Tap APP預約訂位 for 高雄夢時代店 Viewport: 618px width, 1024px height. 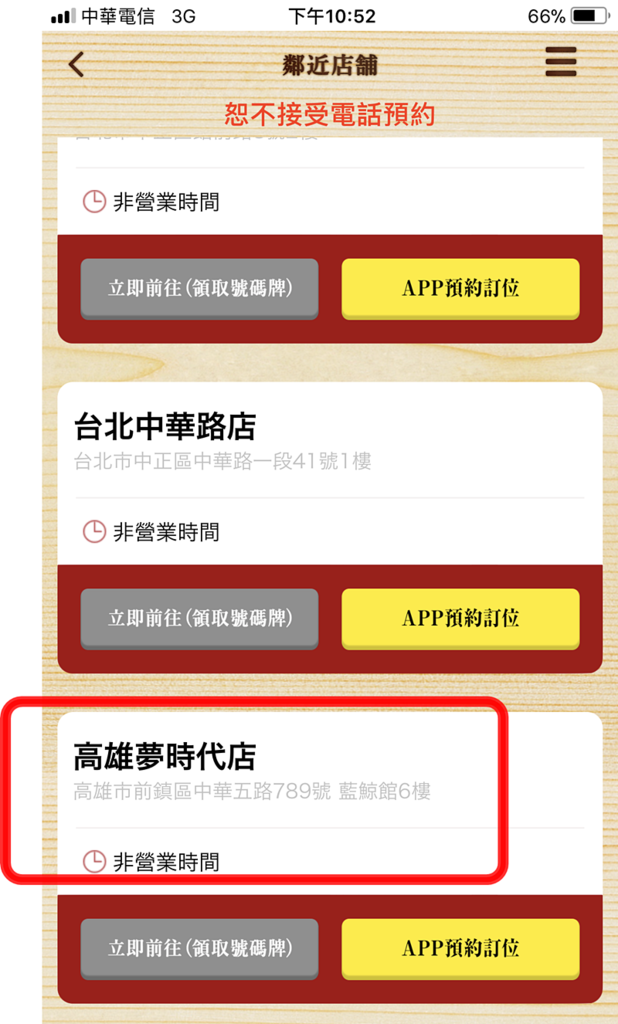[461, 949]
